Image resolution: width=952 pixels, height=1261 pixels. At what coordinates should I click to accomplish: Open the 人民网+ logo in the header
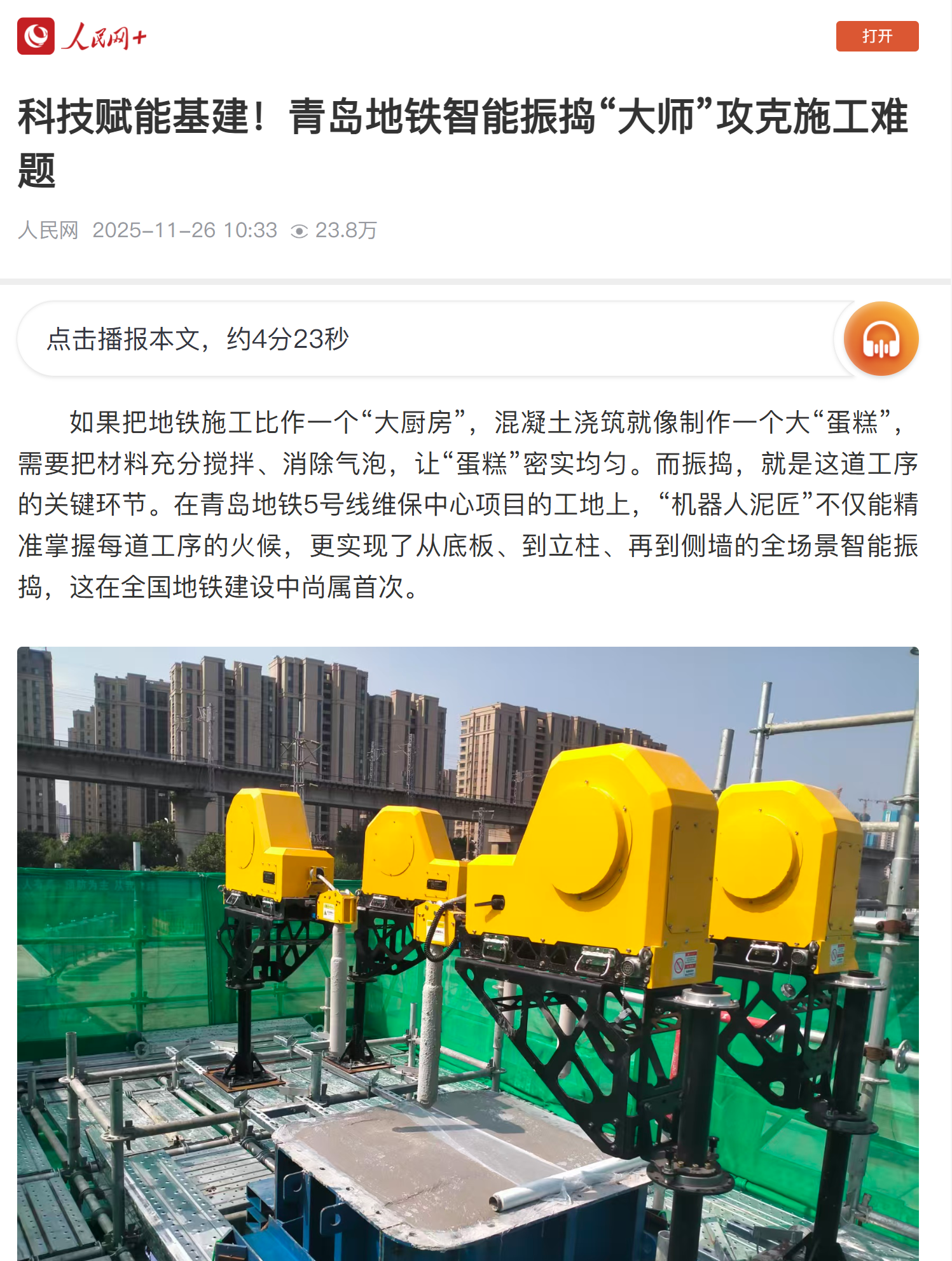[83, 36]
